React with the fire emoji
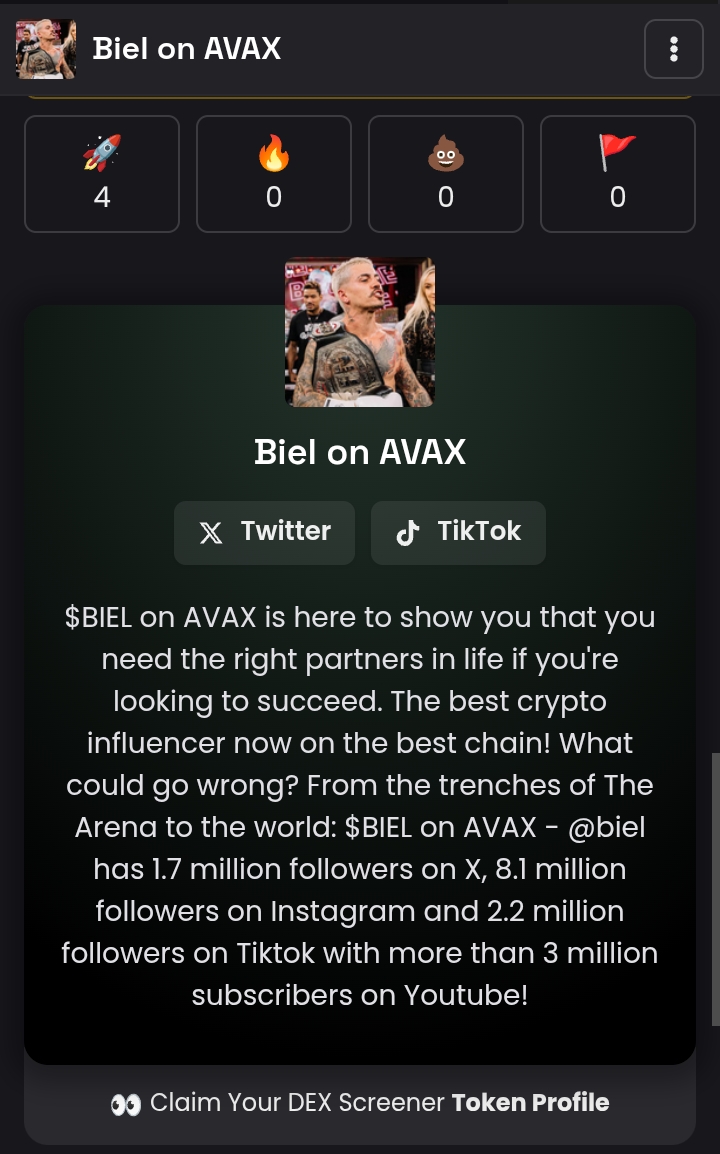 point(274,174)
